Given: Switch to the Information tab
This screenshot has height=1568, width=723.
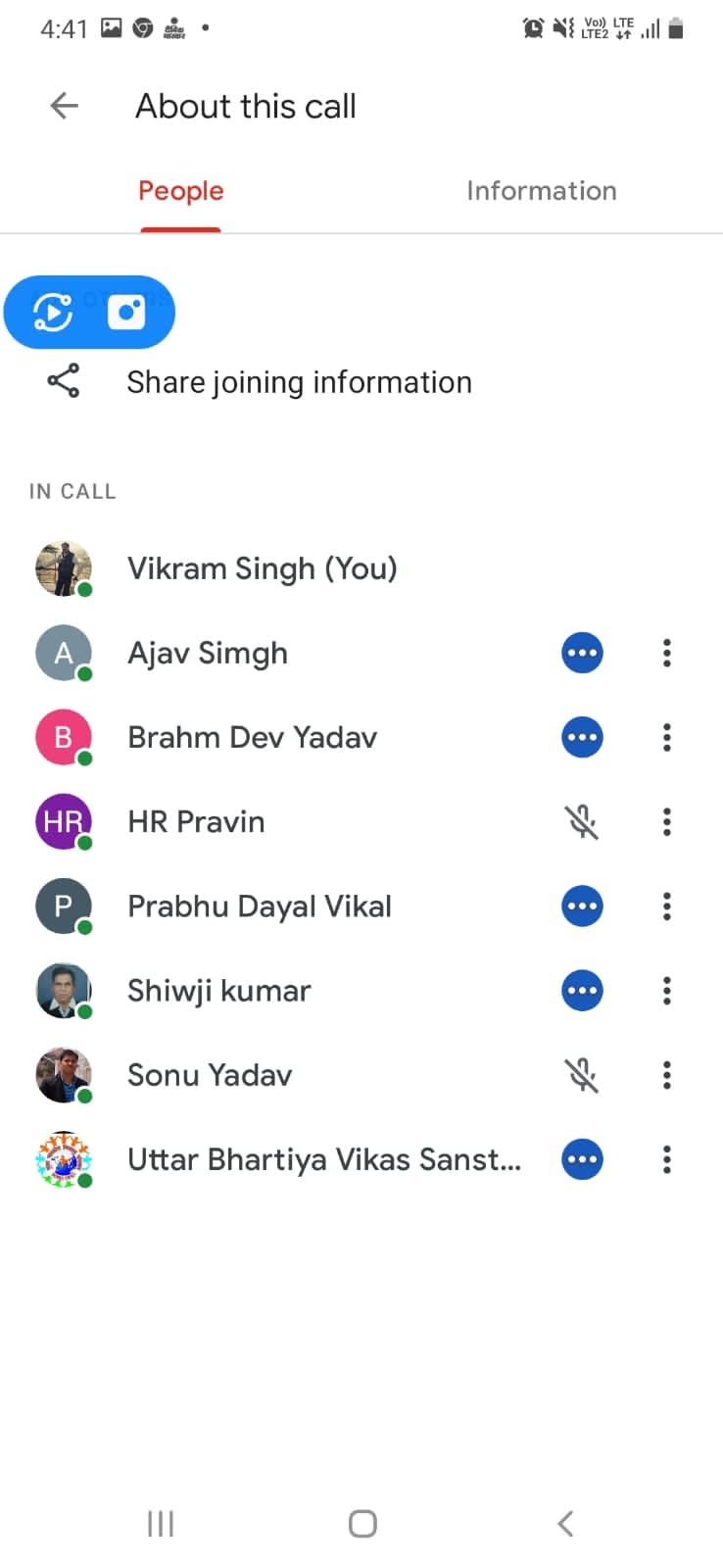Looking at the screenshot, I should (x=541, y=191).
